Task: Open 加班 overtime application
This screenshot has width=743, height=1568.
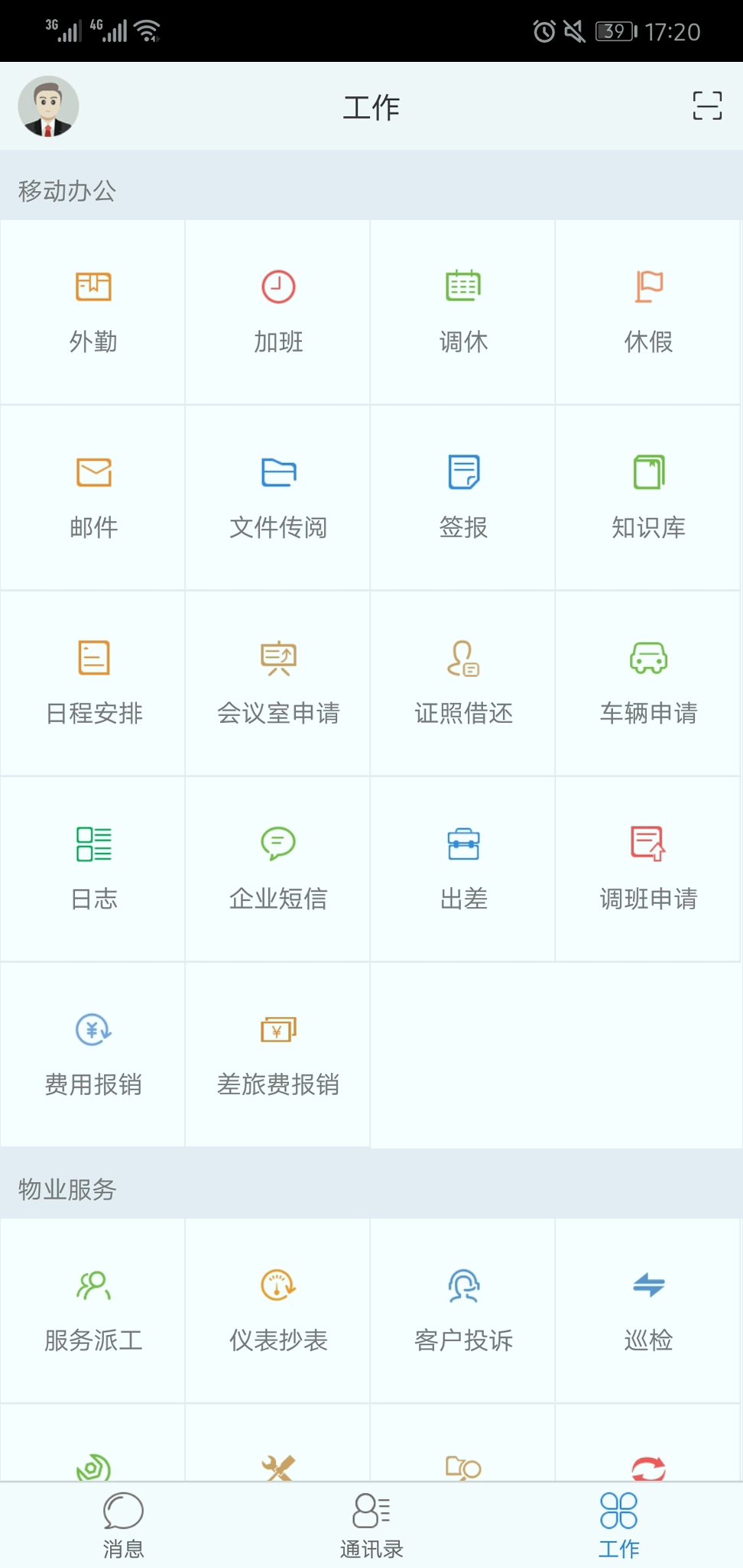Action: 278,313
